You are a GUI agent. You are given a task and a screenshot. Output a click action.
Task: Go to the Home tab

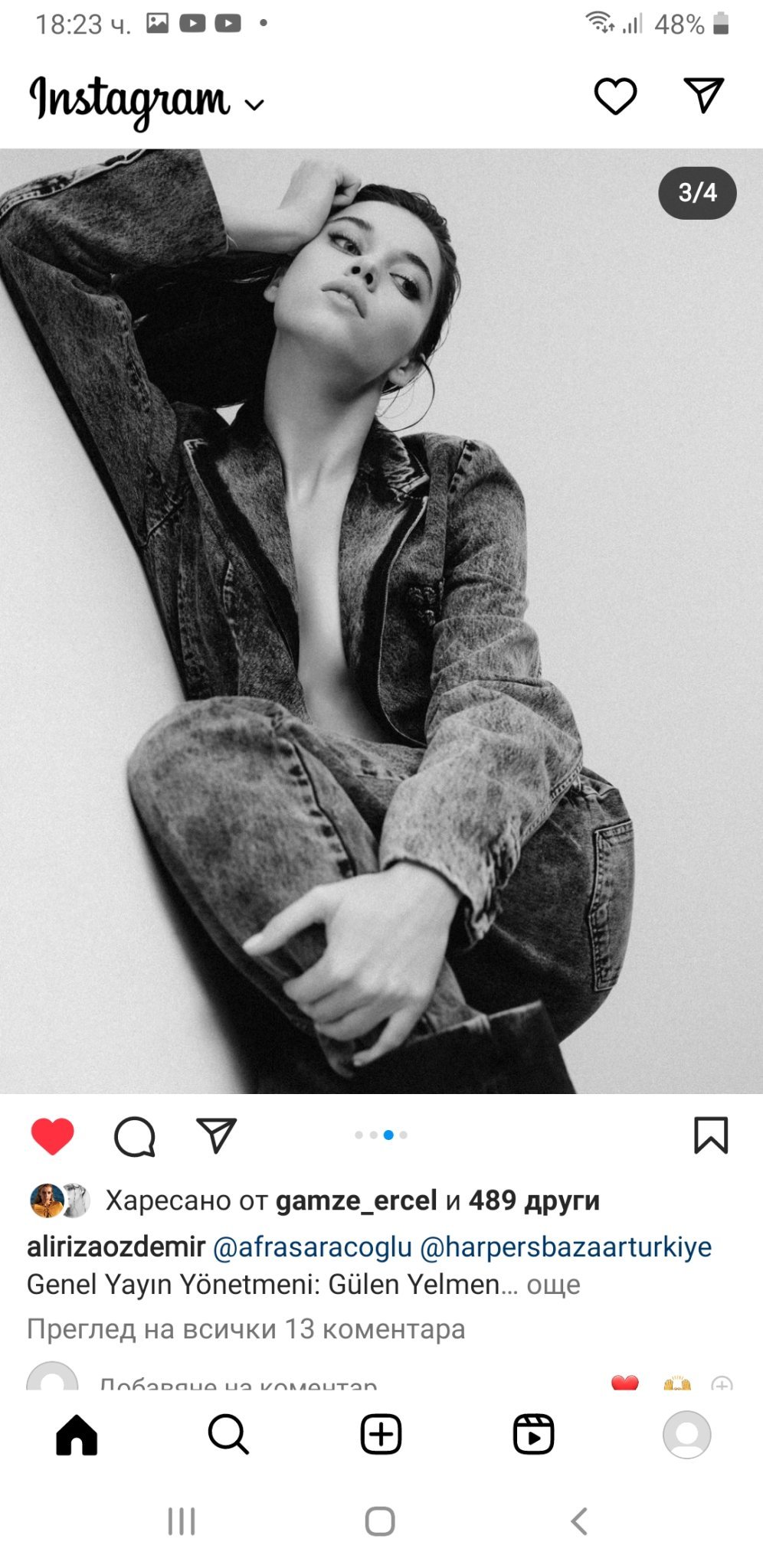[x=77, y=1434]
